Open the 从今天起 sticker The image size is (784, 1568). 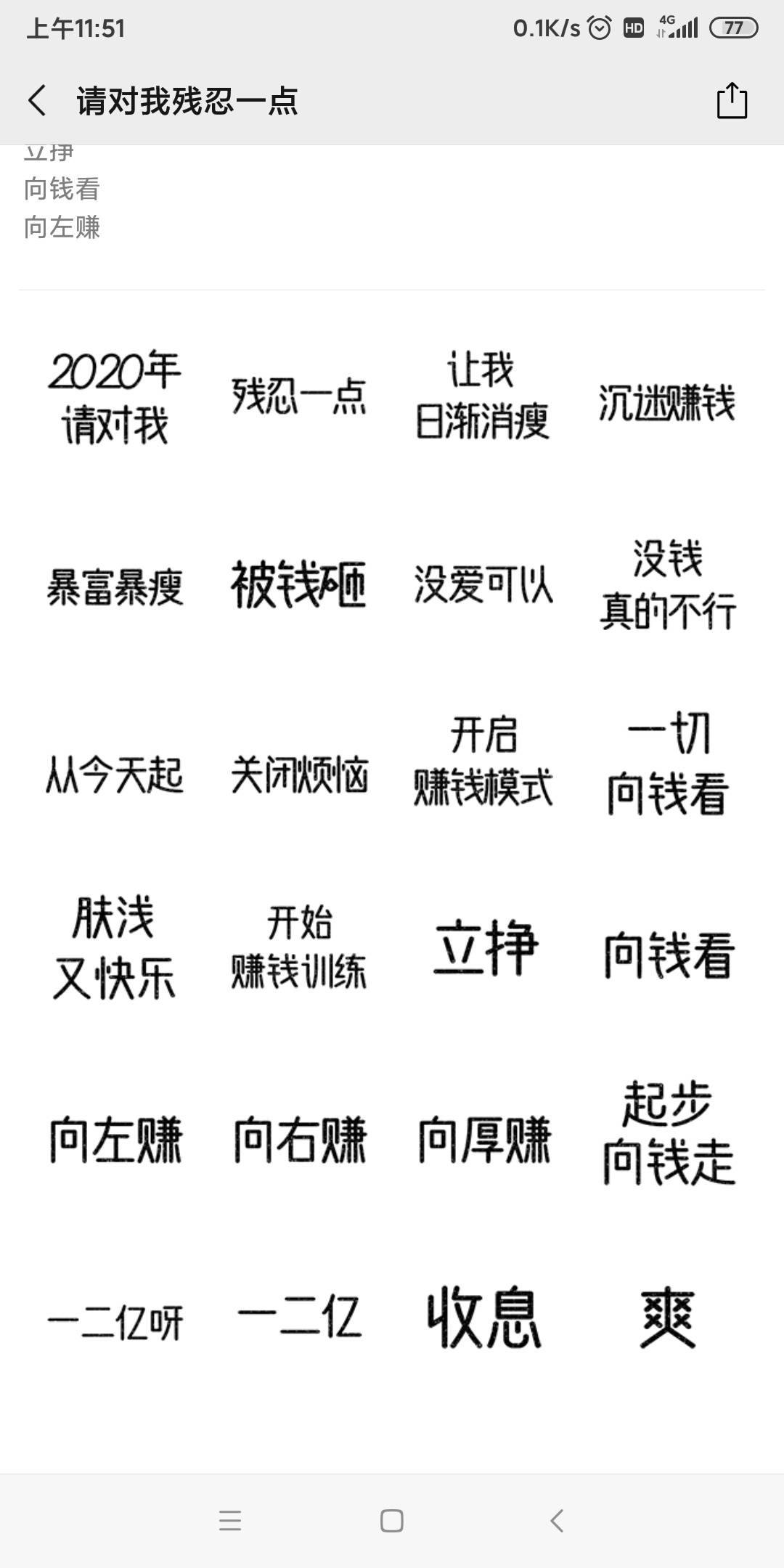click(115, 774)
